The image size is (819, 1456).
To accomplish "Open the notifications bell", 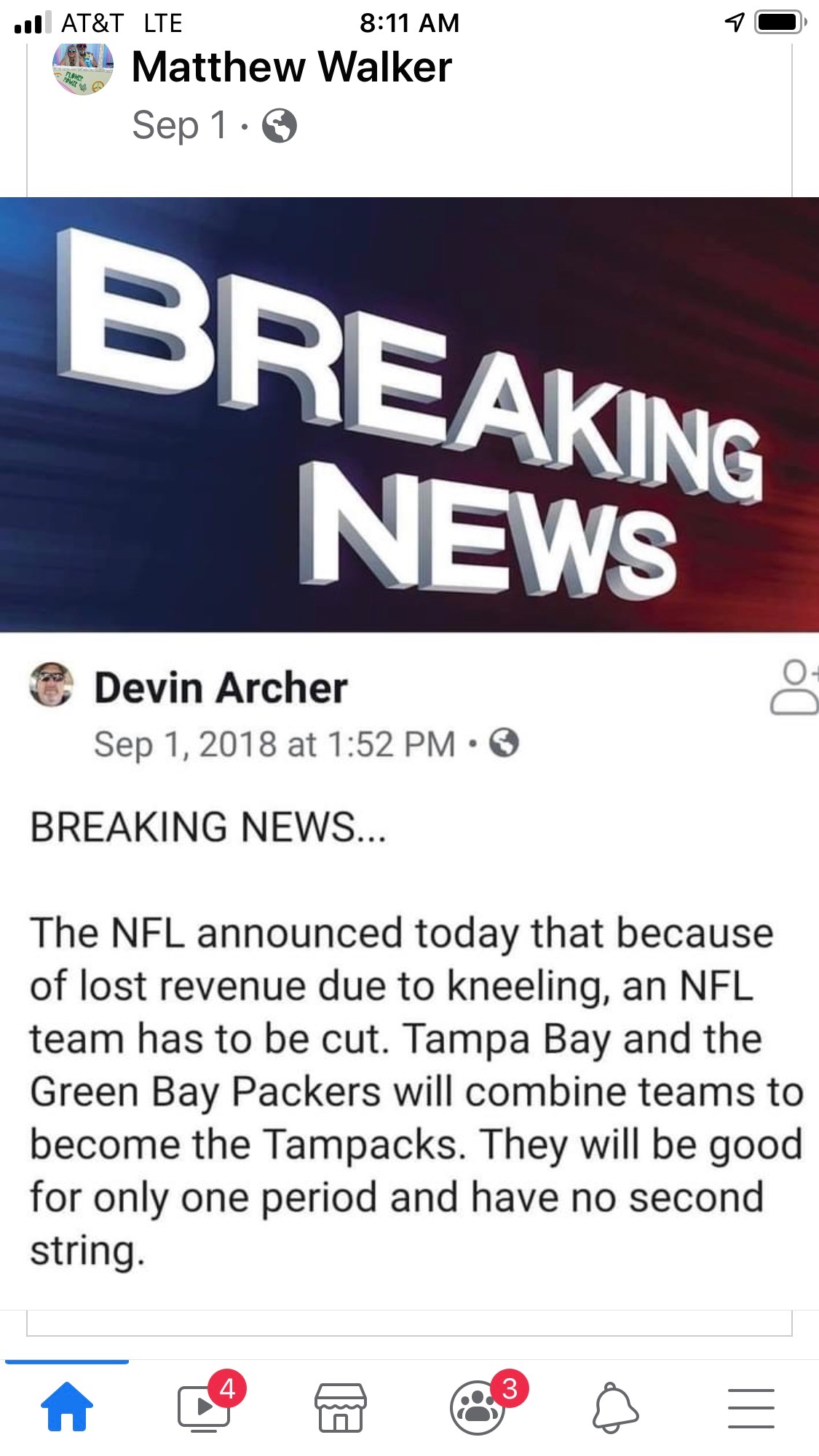I will pyautogui.click(x=614, y=1407).
